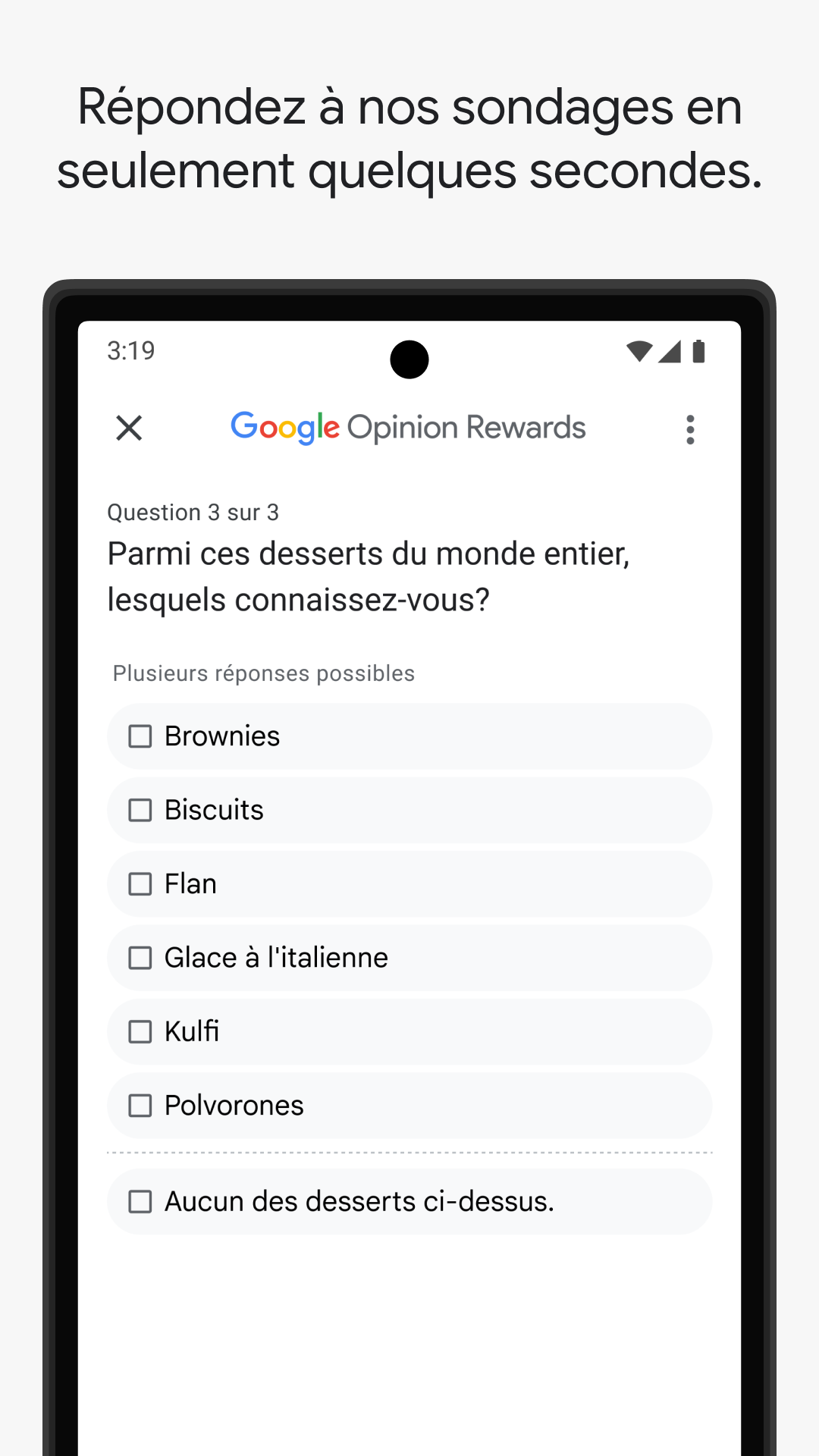The height and width of the screenshot is (1456, 819).
Task: Tap the Google logo in the header
Action: pyautogui.click(x=284, y=427)
